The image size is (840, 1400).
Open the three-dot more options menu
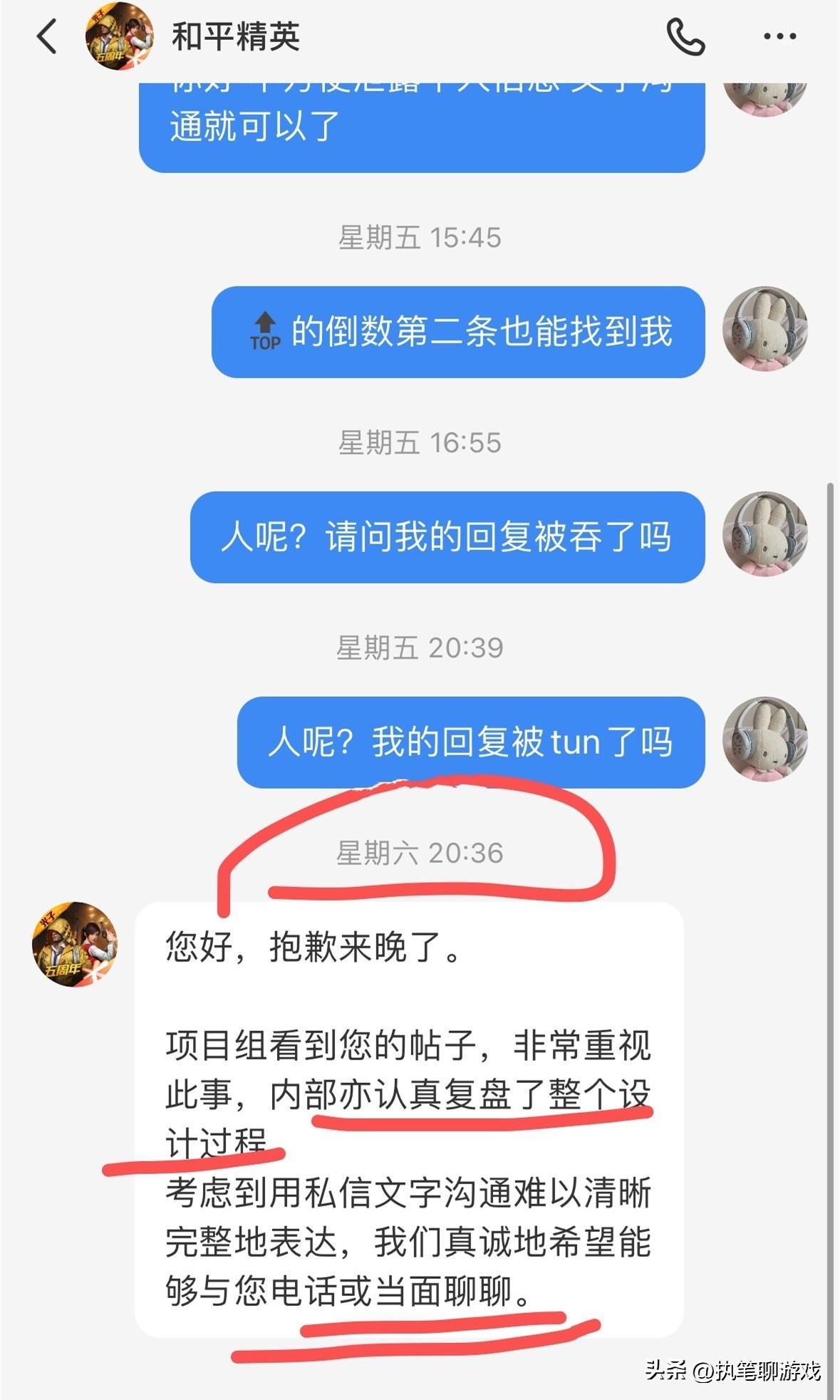tap(779, 36)
